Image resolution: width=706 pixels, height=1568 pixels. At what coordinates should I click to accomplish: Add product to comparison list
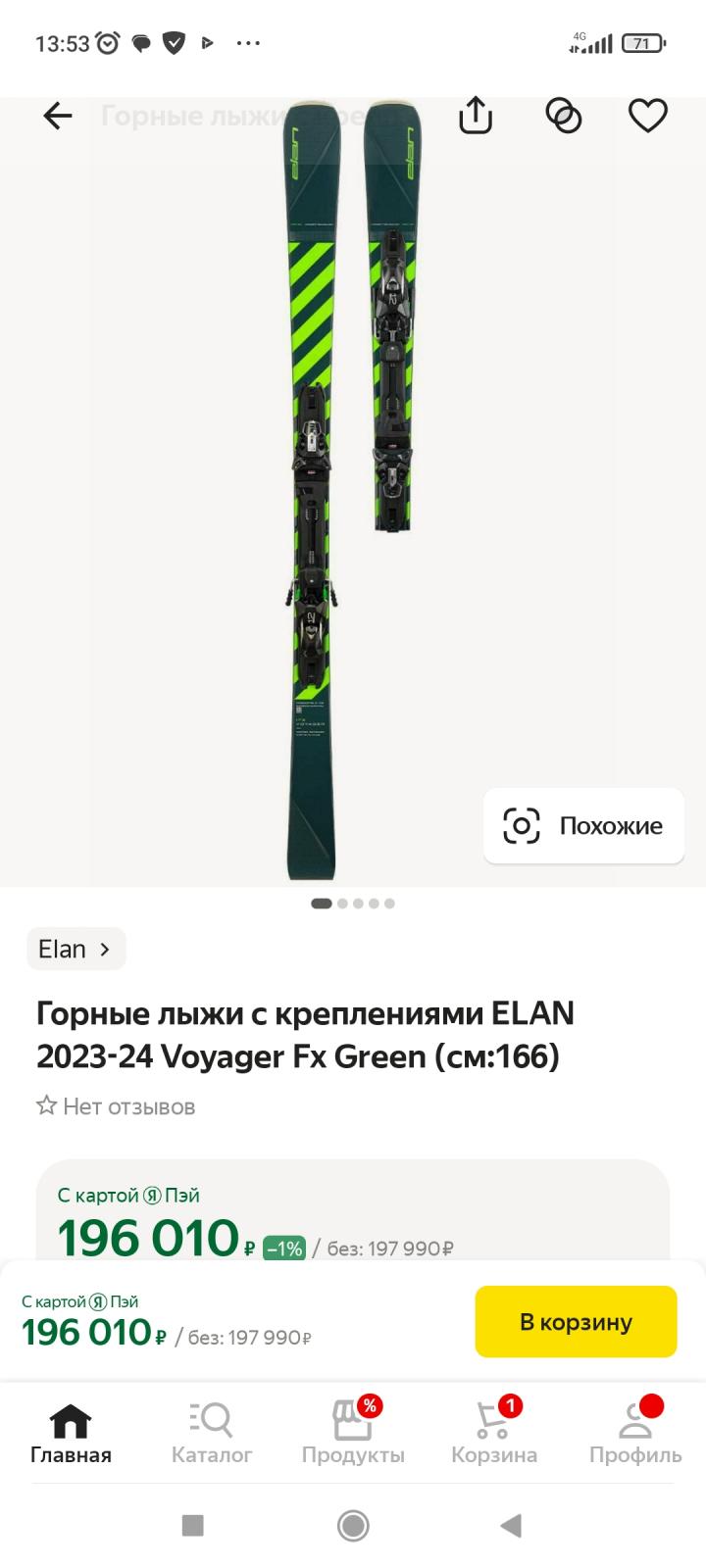tap(564, 116)
